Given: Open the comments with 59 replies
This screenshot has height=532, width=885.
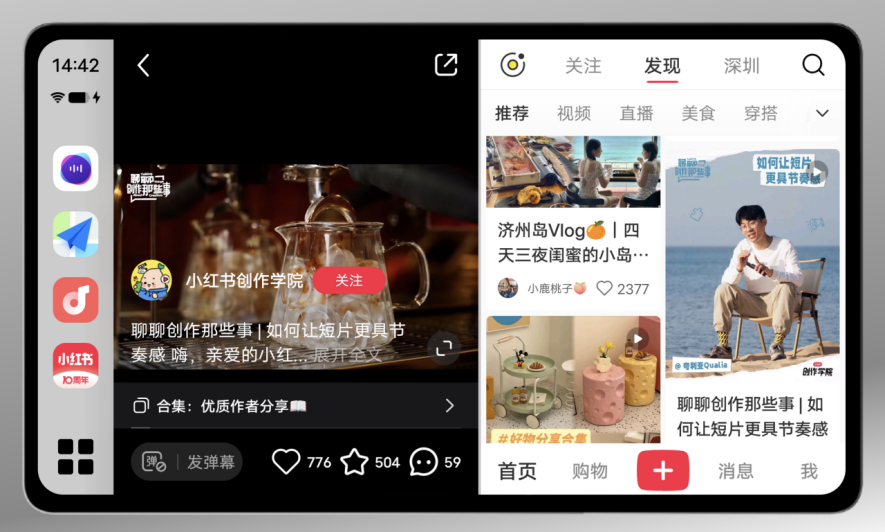Looking at the screenshot, I should click(x=424, y=462).
